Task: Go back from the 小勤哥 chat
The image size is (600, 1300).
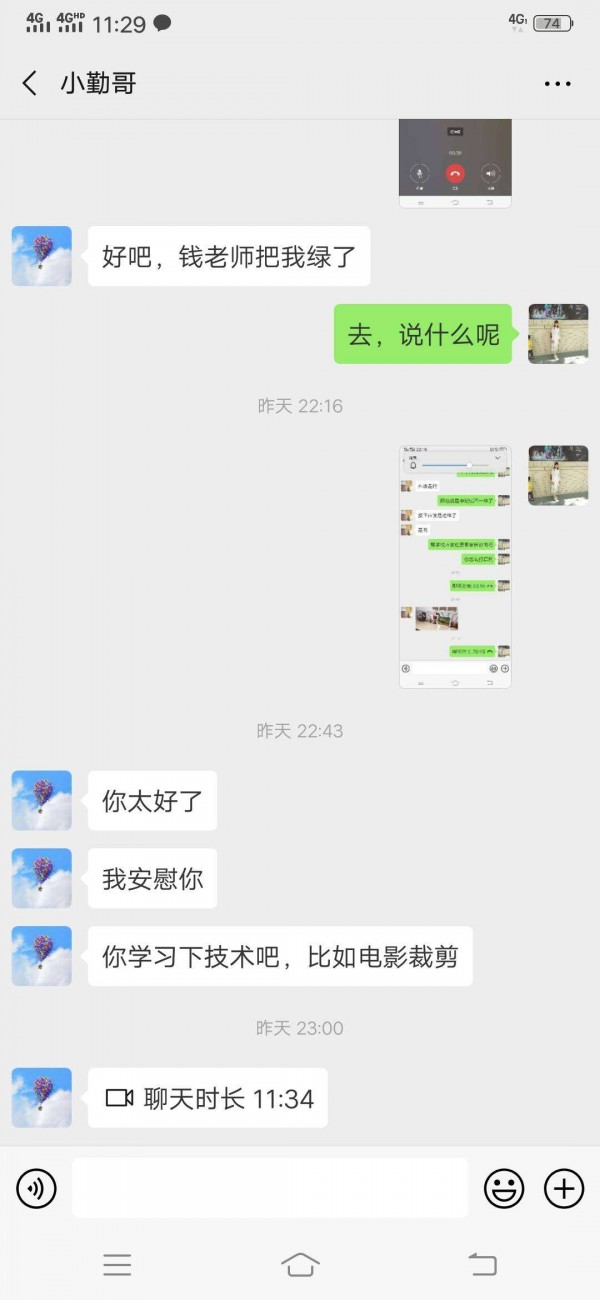Action: [30, 83]
